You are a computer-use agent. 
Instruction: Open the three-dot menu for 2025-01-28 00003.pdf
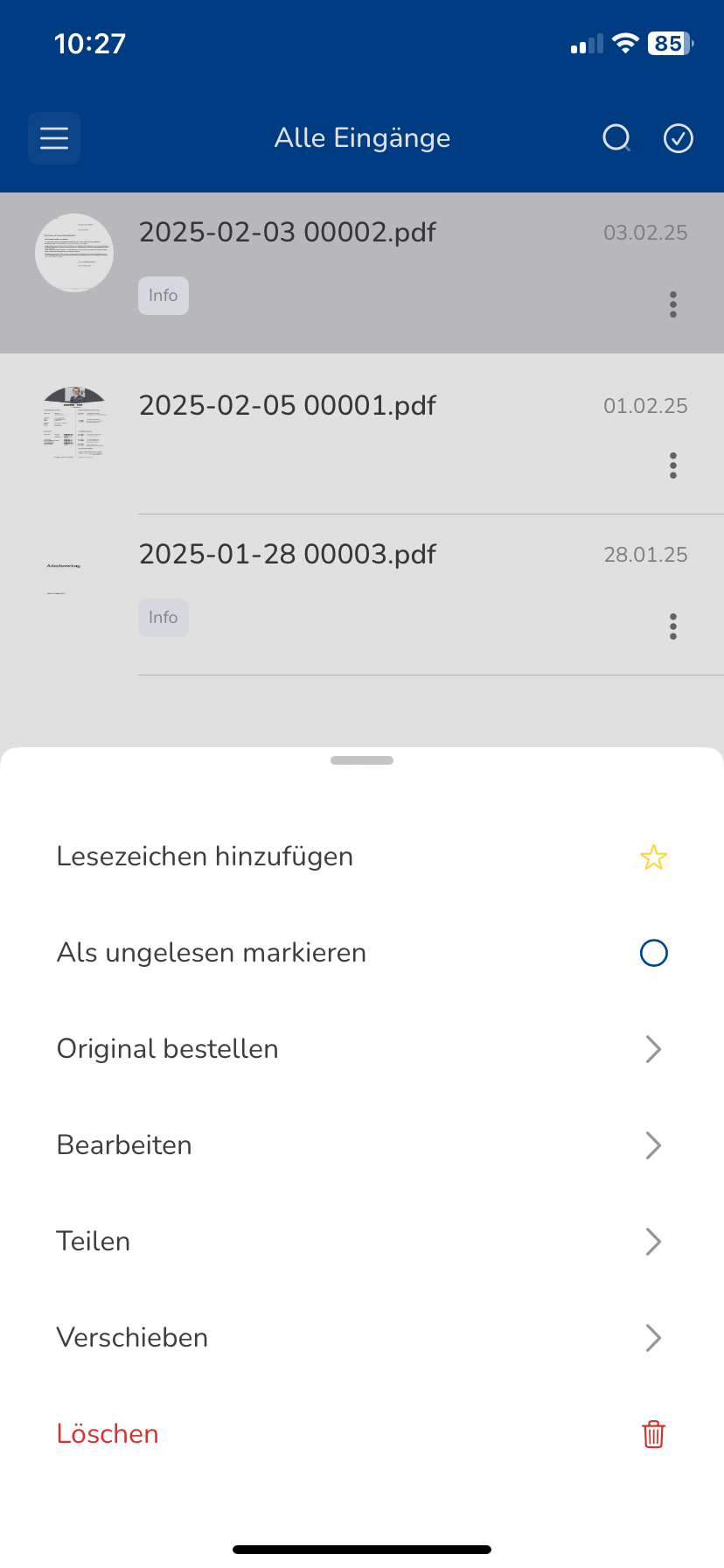[x=673, y=626]
